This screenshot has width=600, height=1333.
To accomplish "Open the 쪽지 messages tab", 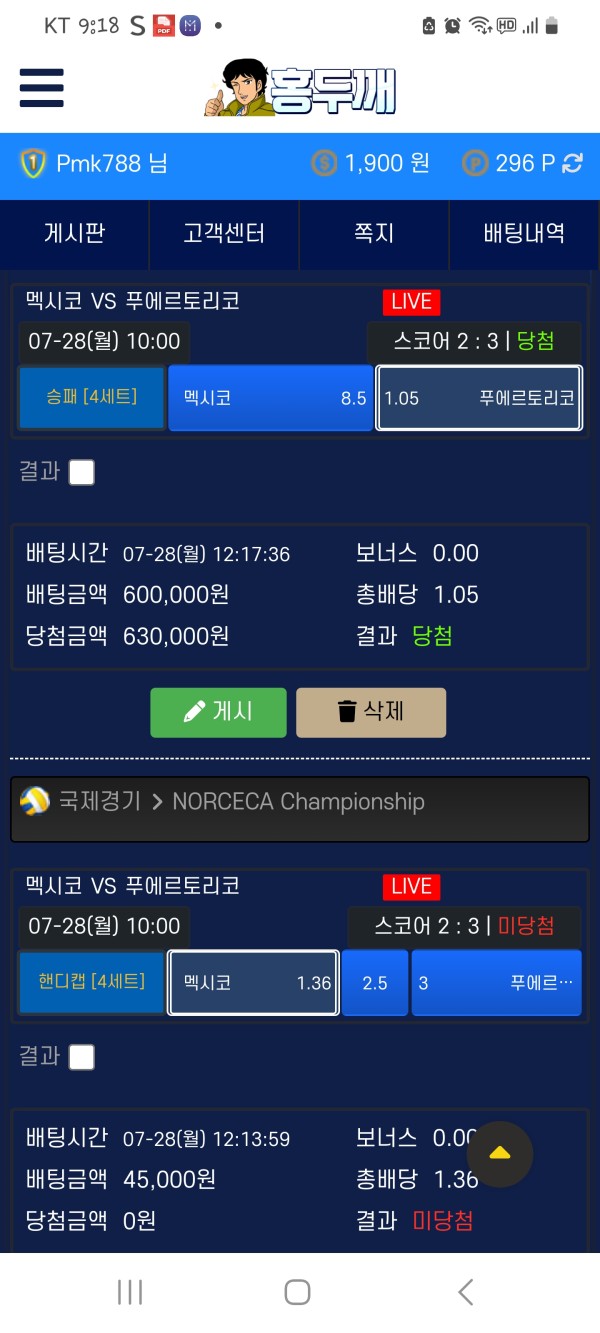I will coord(374,234).
